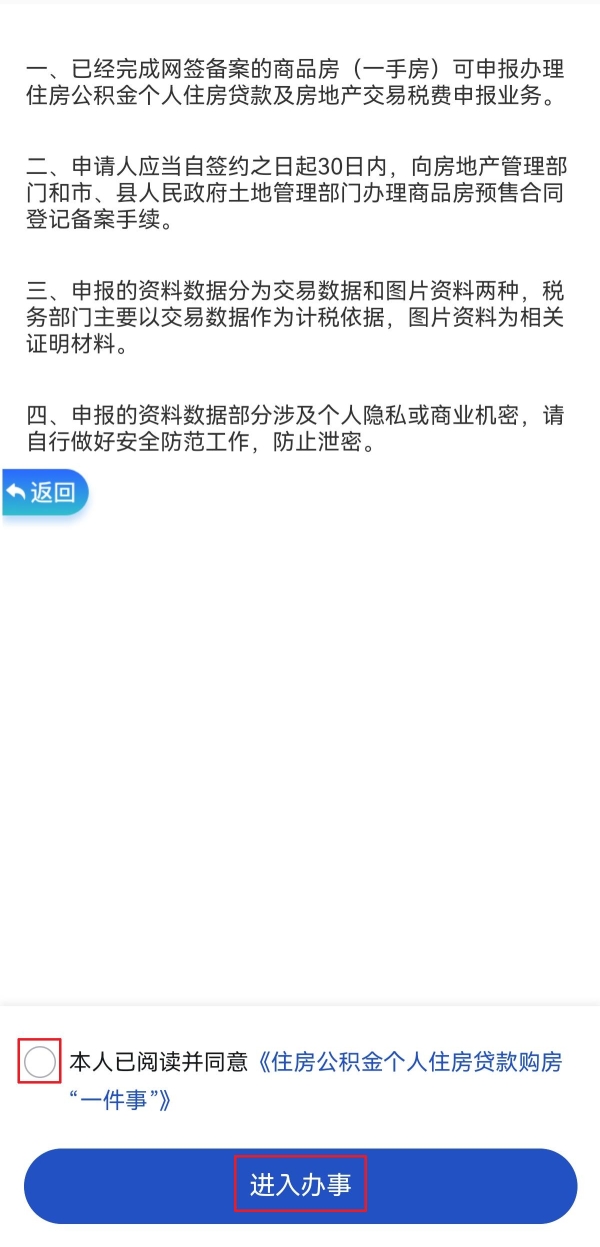Open the 《住房公积金个人住房贷款购房"一件事"》 link

click(x=410, y=1062)
